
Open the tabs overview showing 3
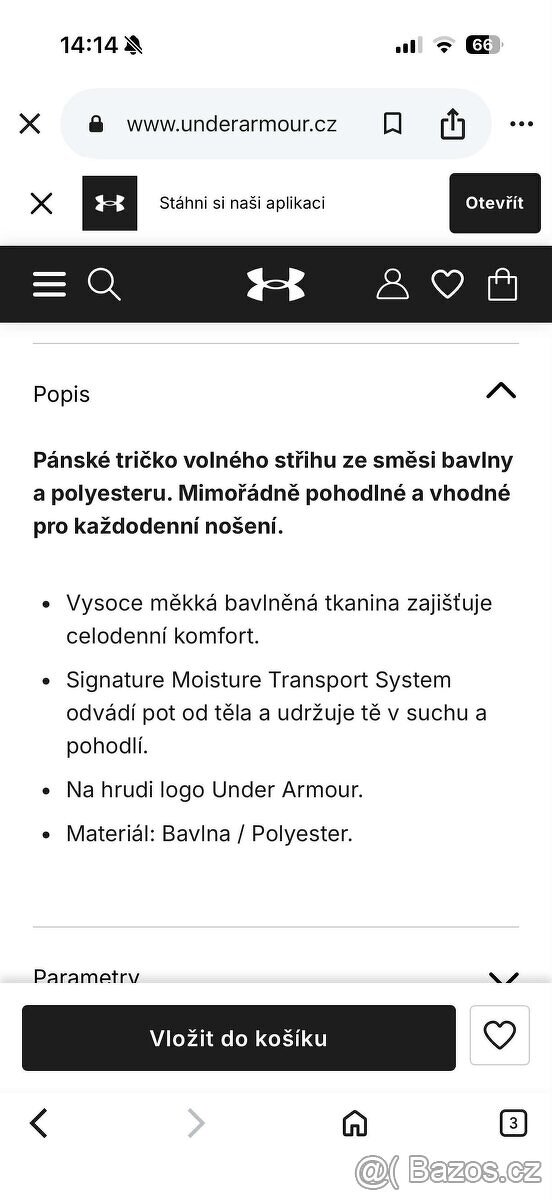tap(513, 1123)
